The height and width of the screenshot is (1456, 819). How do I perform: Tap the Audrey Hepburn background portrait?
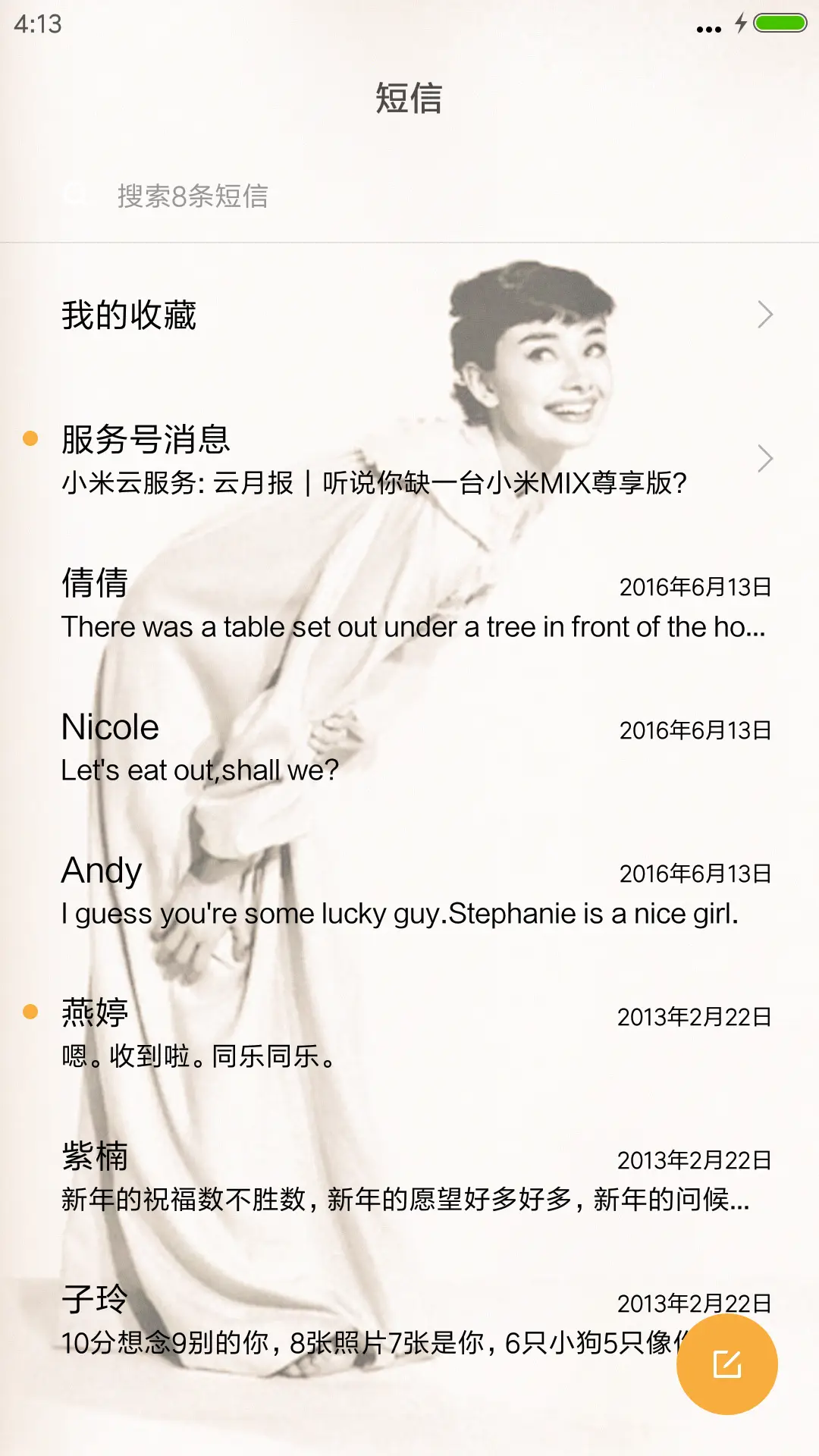[x=531, y=364]
